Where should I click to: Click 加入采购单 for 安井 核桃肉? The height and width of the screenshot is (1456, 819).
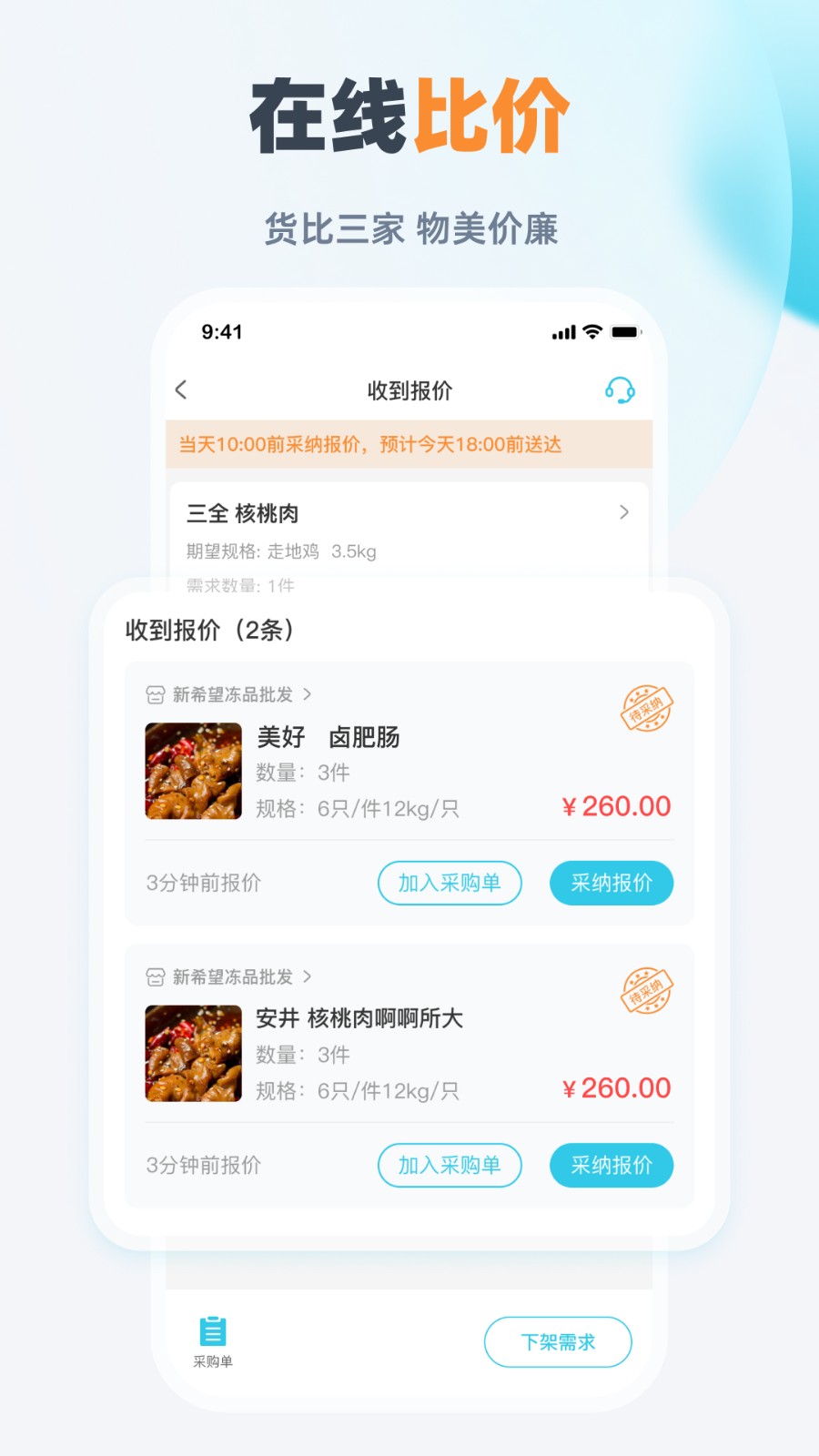(x=450, y=1166)
